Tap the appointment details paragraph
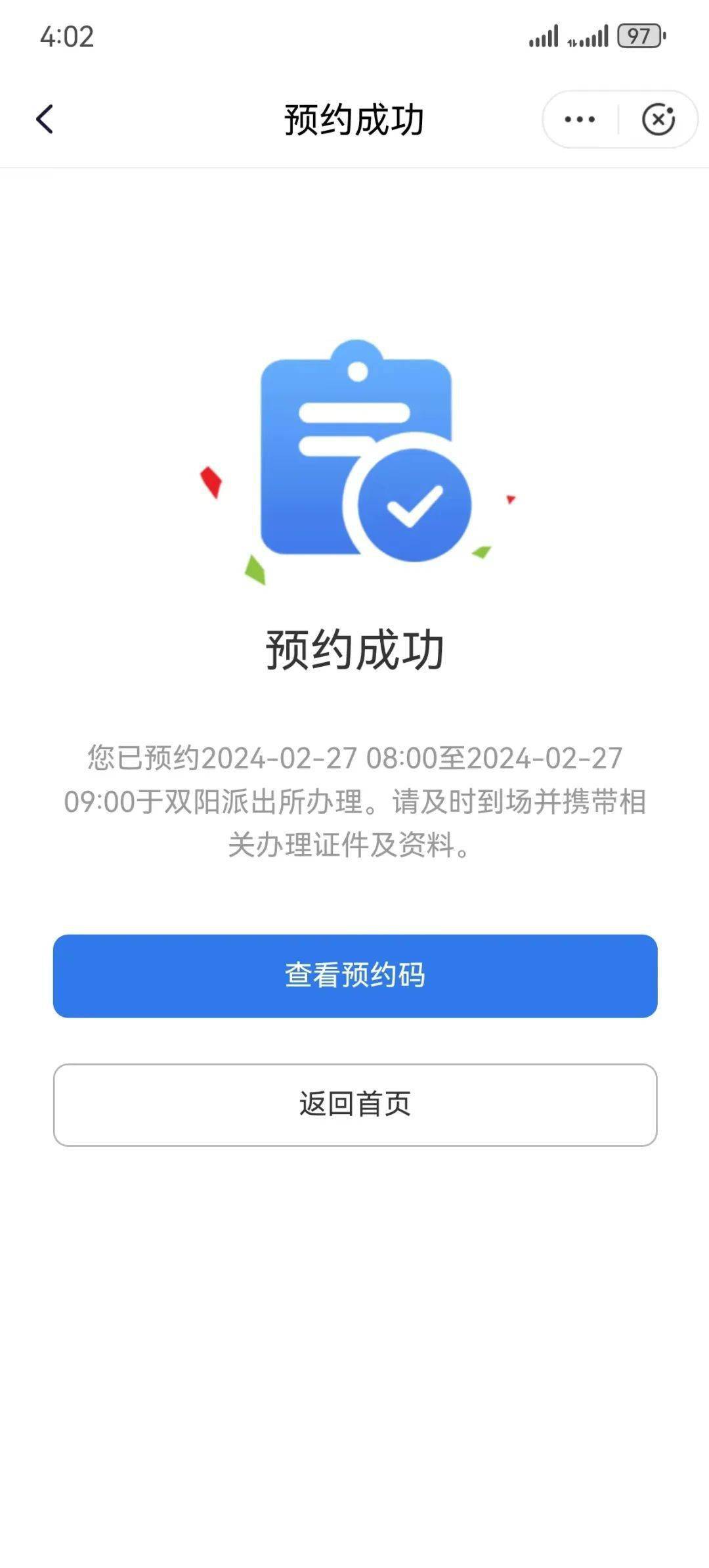 click(354, 800)
